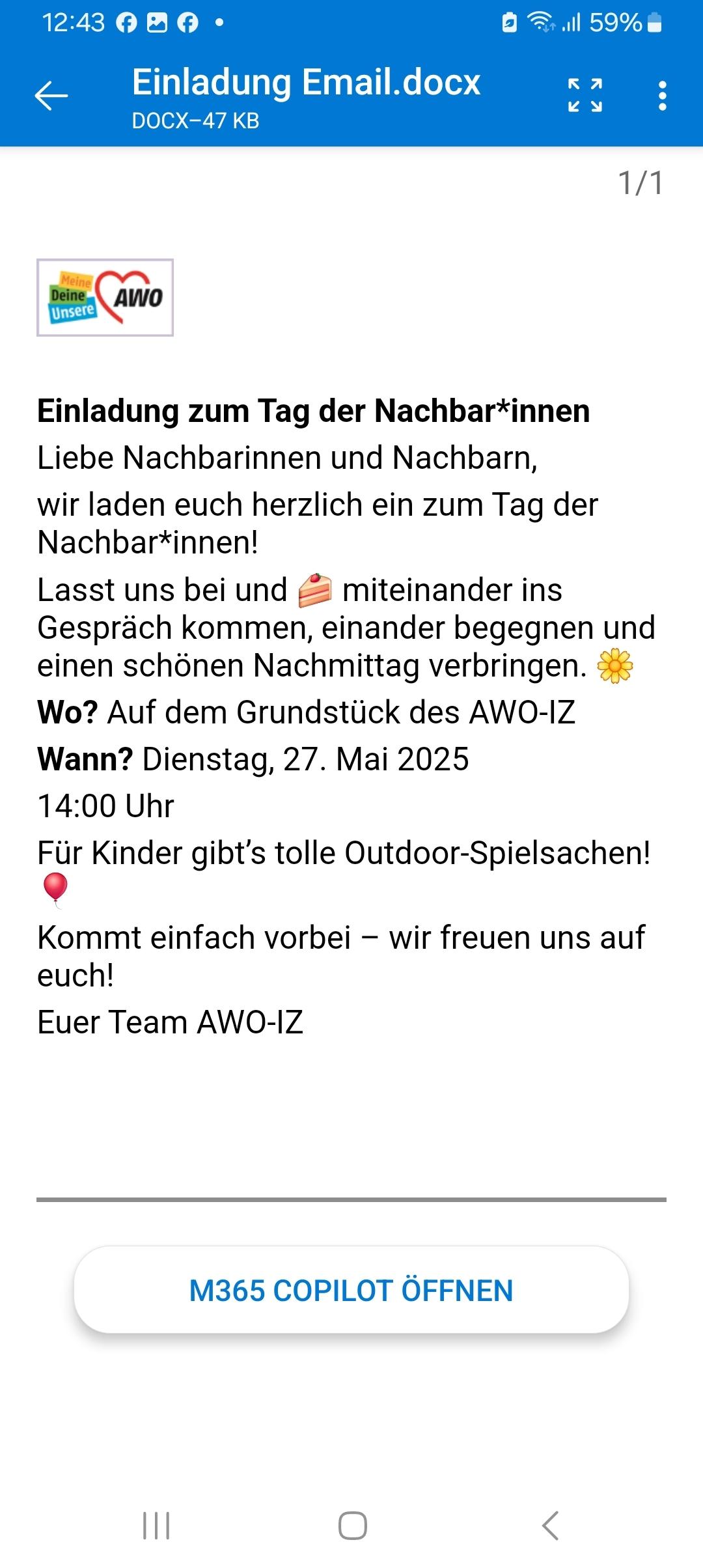Go to the home screen
703x1568 pixels.
point(352,1525)
